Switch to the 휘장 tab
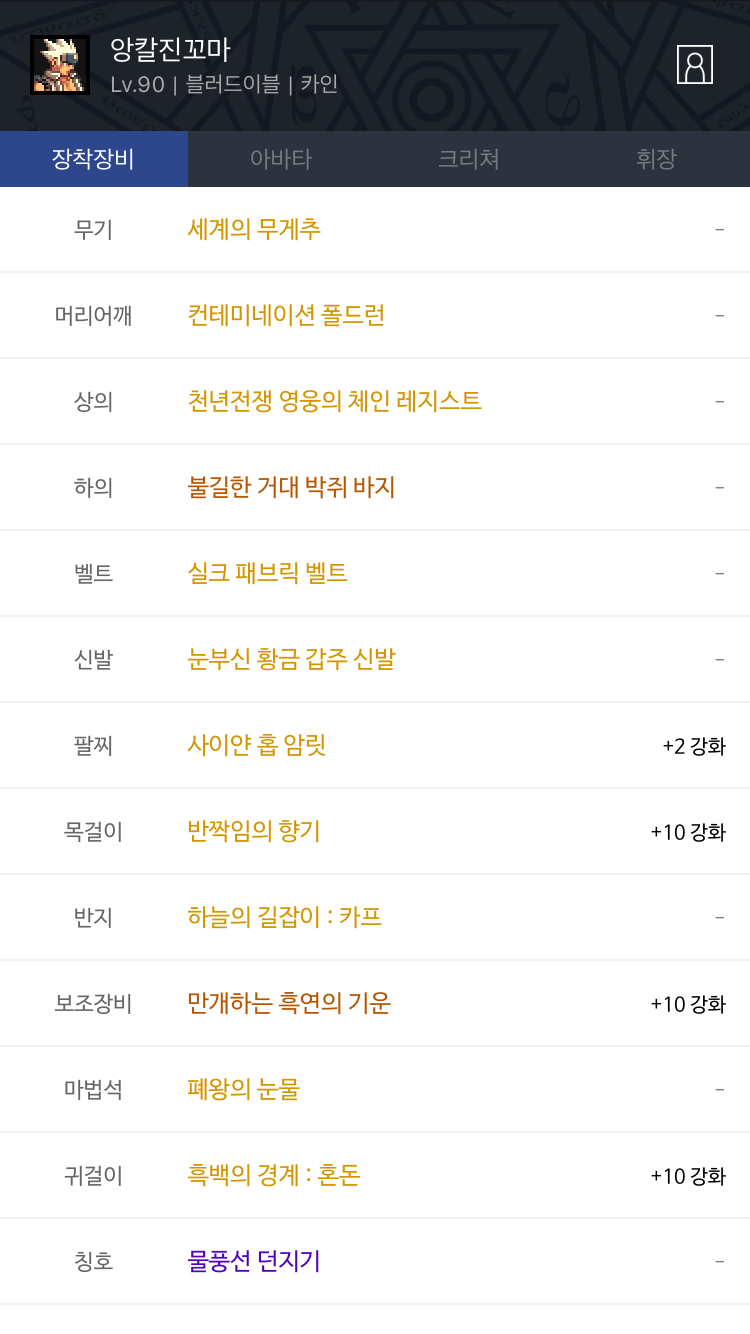This screenshot has height=1334, width=750. [656, 159]
